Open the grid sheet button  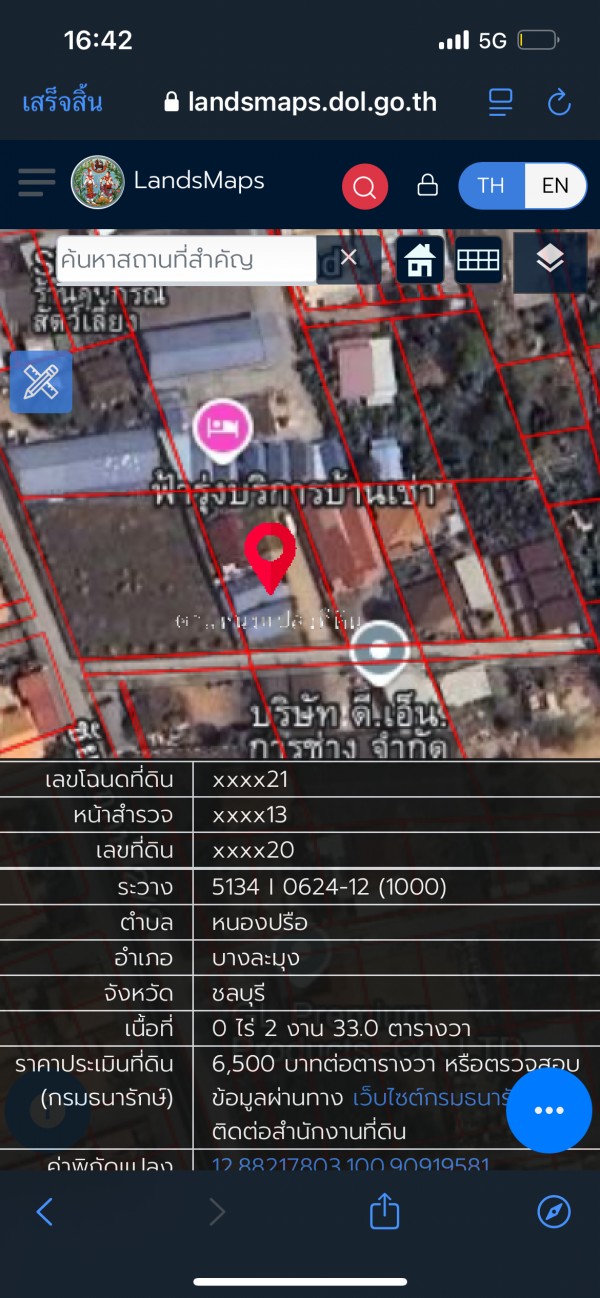click(x=478, y=260)
